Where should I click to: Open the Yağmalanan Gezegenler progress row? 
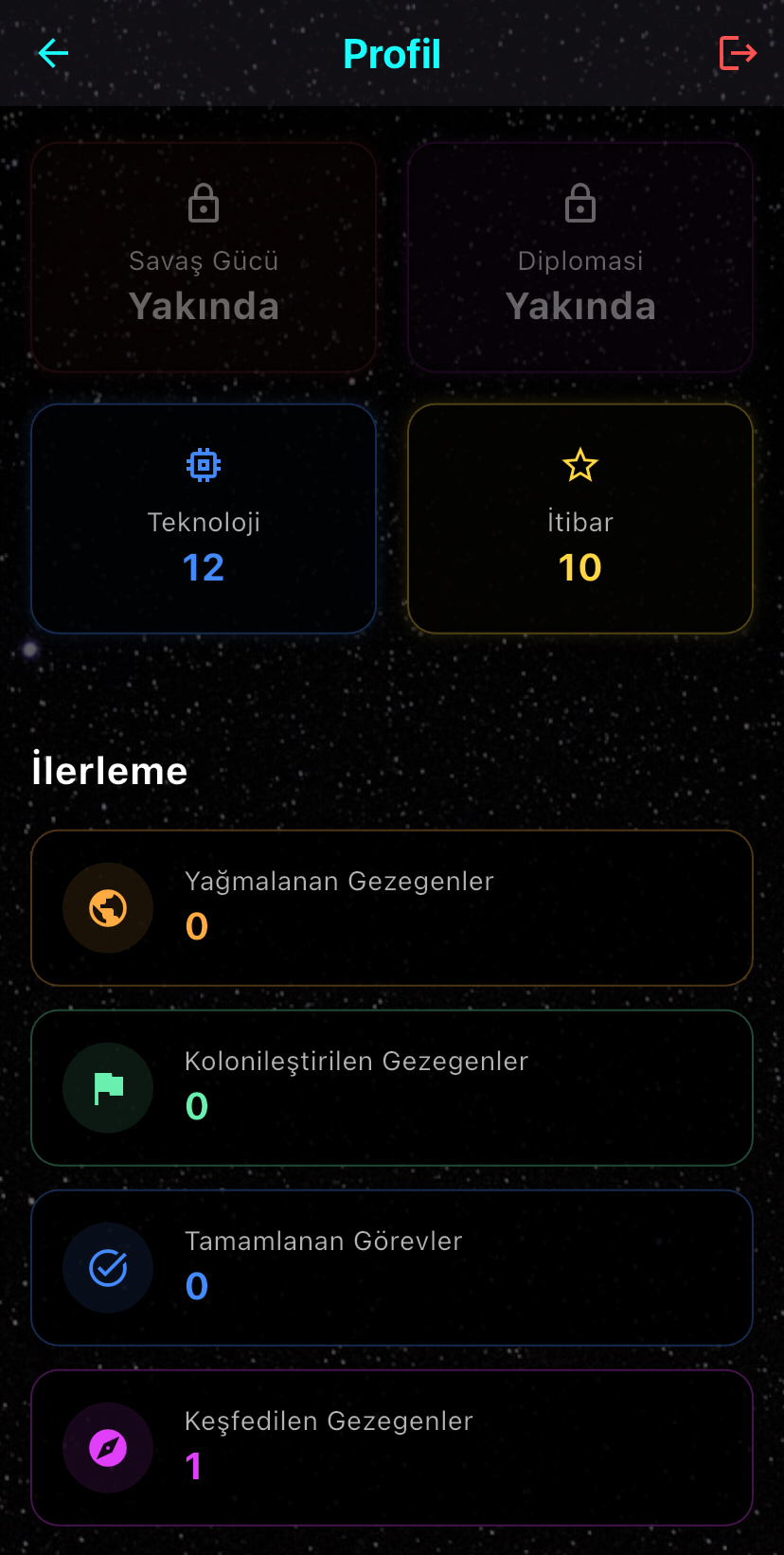click(x=392, y=907)
